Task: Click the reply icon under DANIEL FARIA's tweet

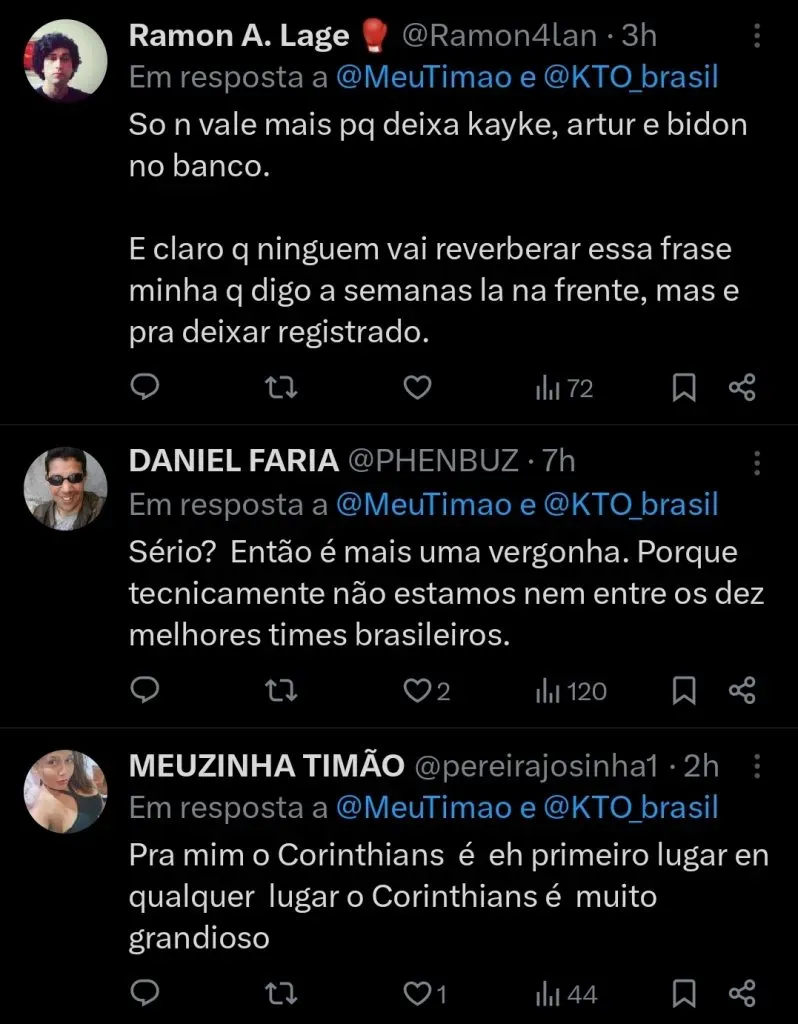Action: pyautogui.click(x=144, y=690)
